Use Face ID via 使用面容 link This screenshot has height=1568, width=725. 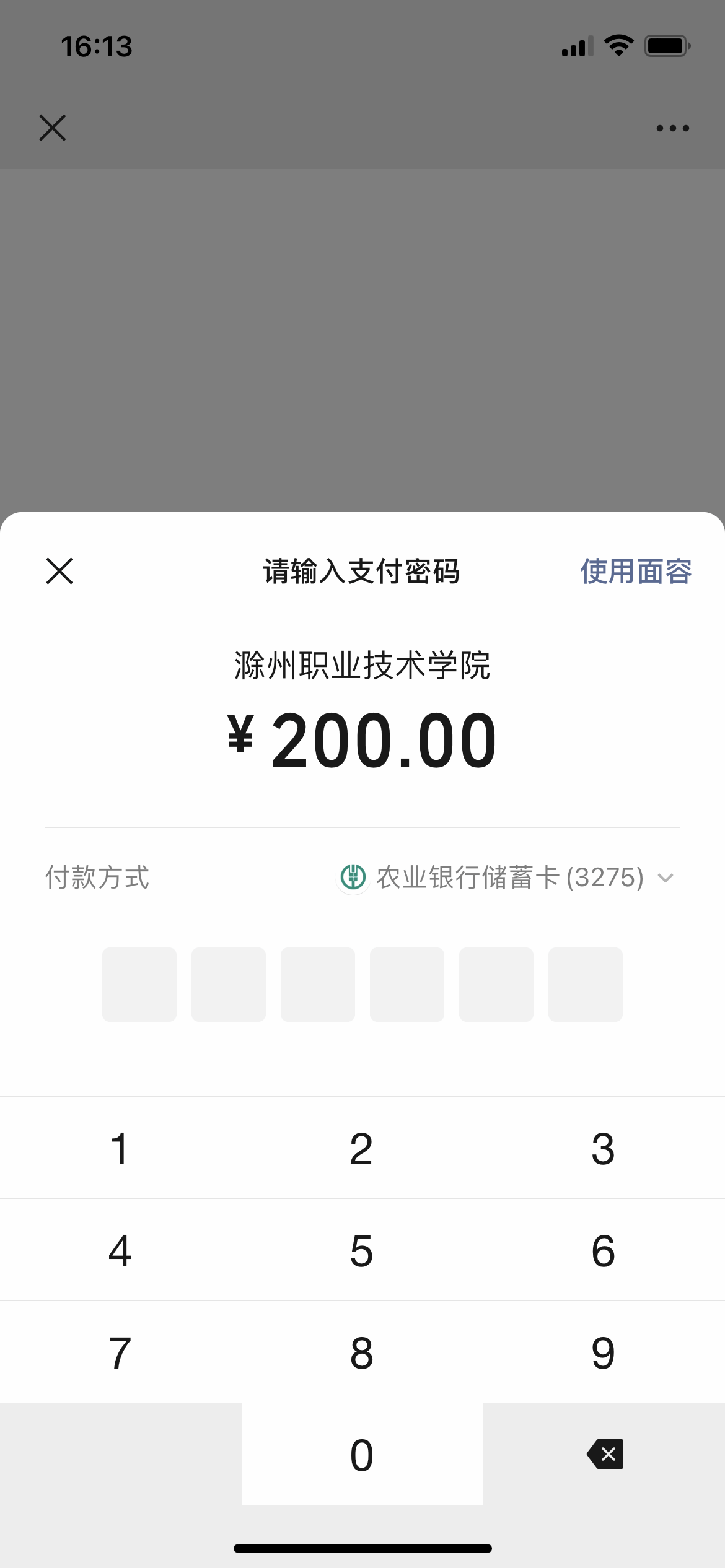point(635,571)
